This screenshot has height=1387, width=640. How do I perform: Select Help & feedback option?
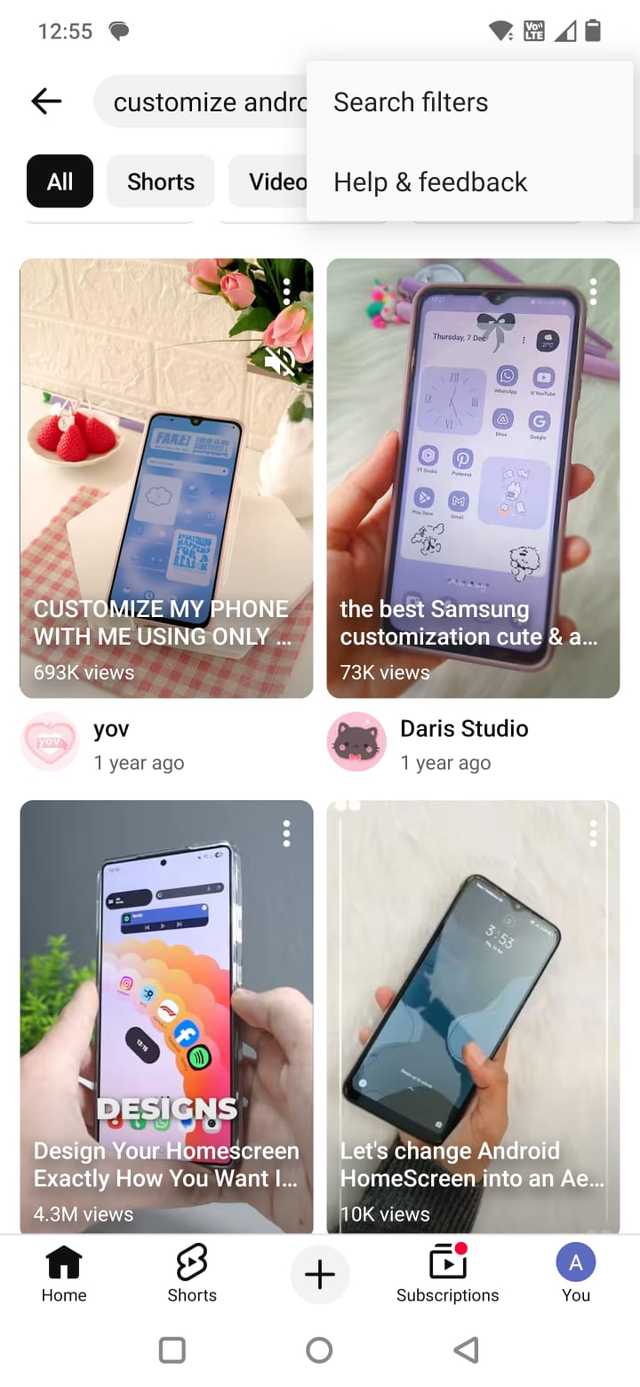point(430,182)
